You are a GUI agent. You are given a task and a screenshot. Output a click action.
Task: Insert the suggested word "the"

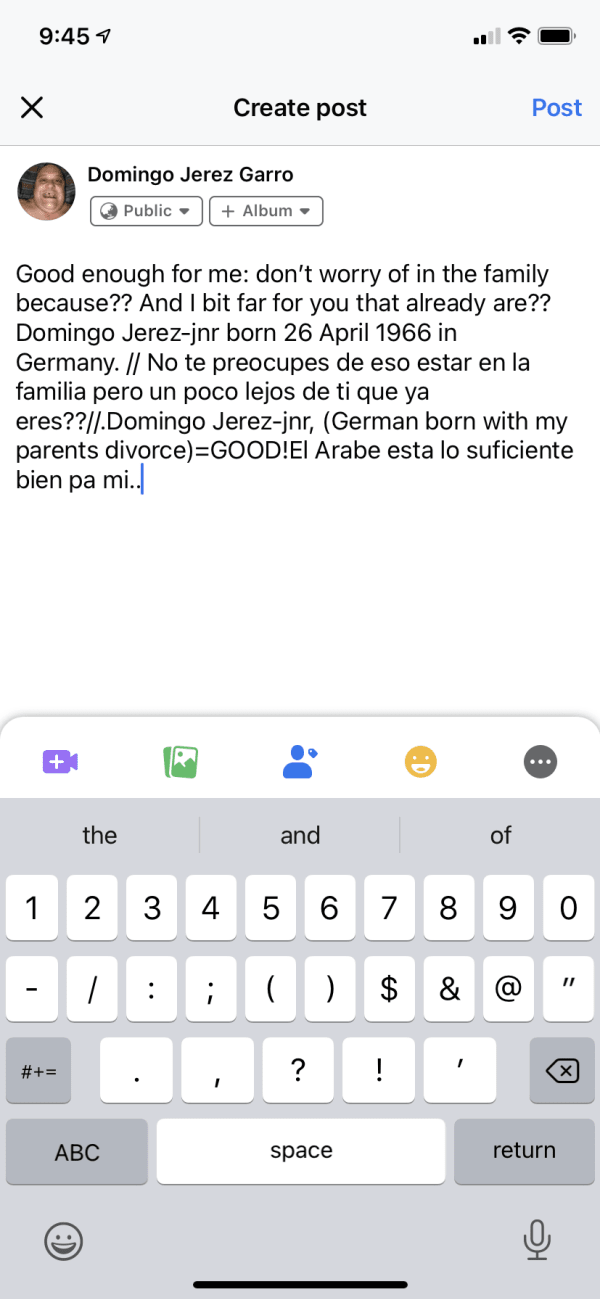[99, 835]
